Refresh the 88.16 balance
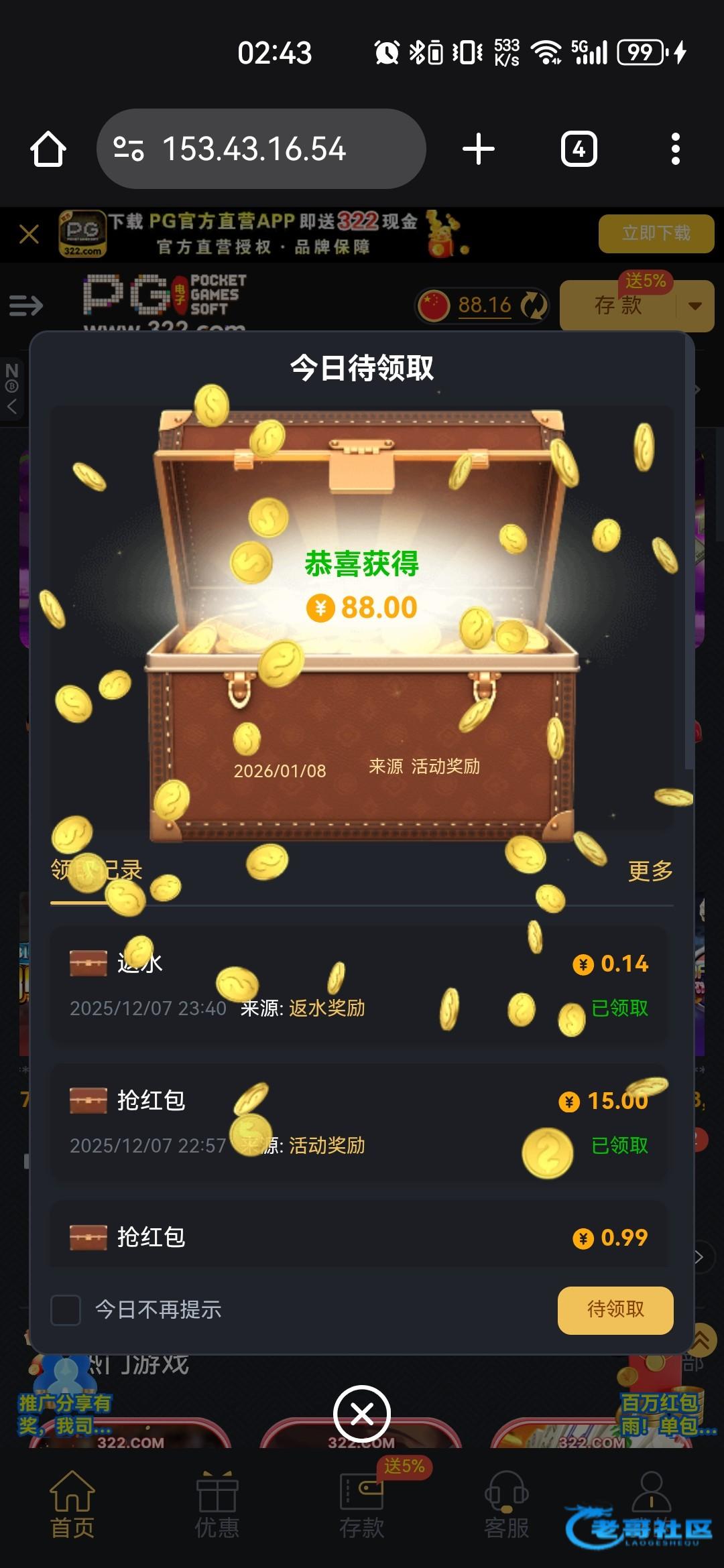 coord(534,306)
